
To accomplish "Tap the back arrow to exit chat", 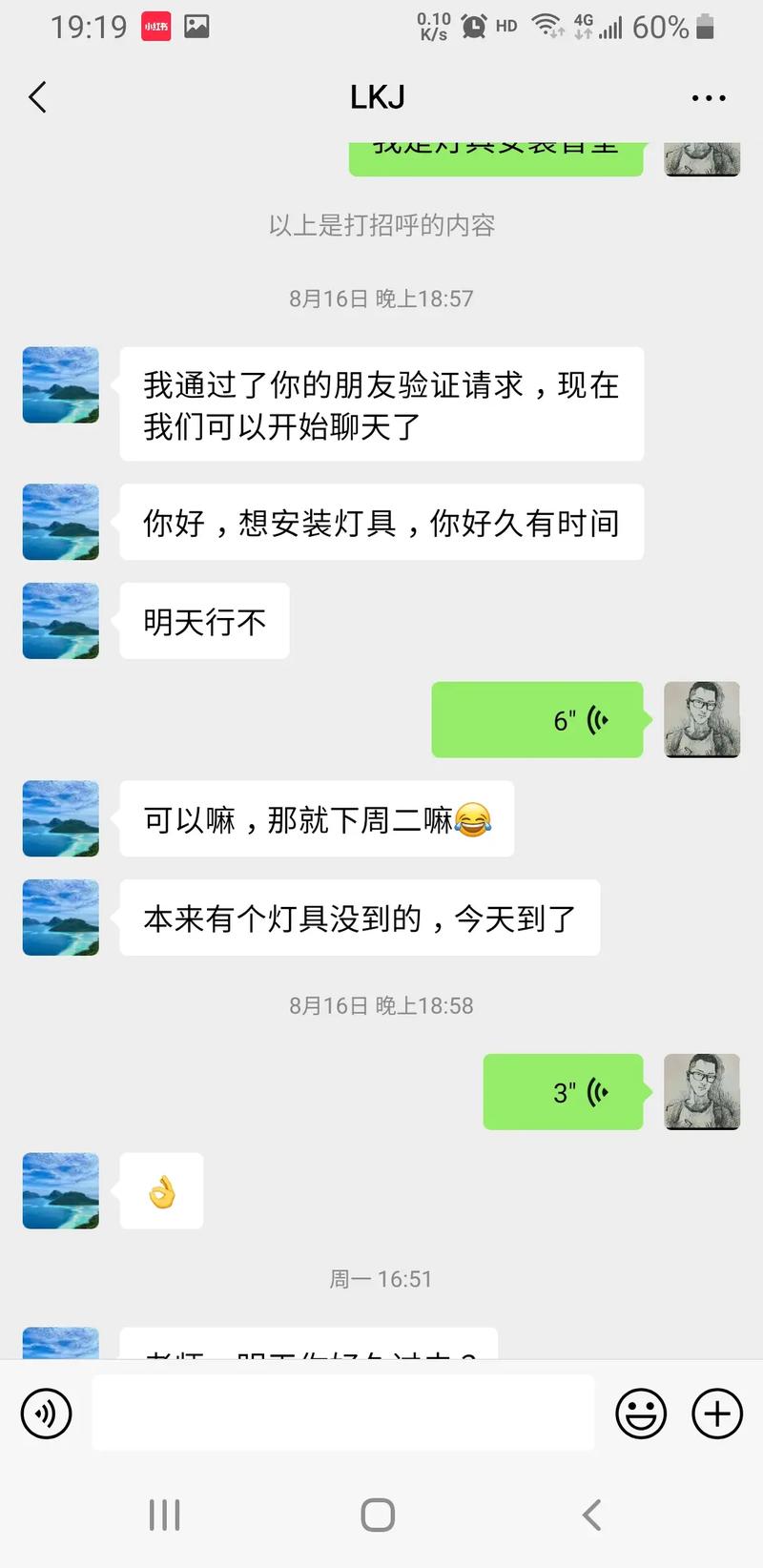I will click(37, 96).
